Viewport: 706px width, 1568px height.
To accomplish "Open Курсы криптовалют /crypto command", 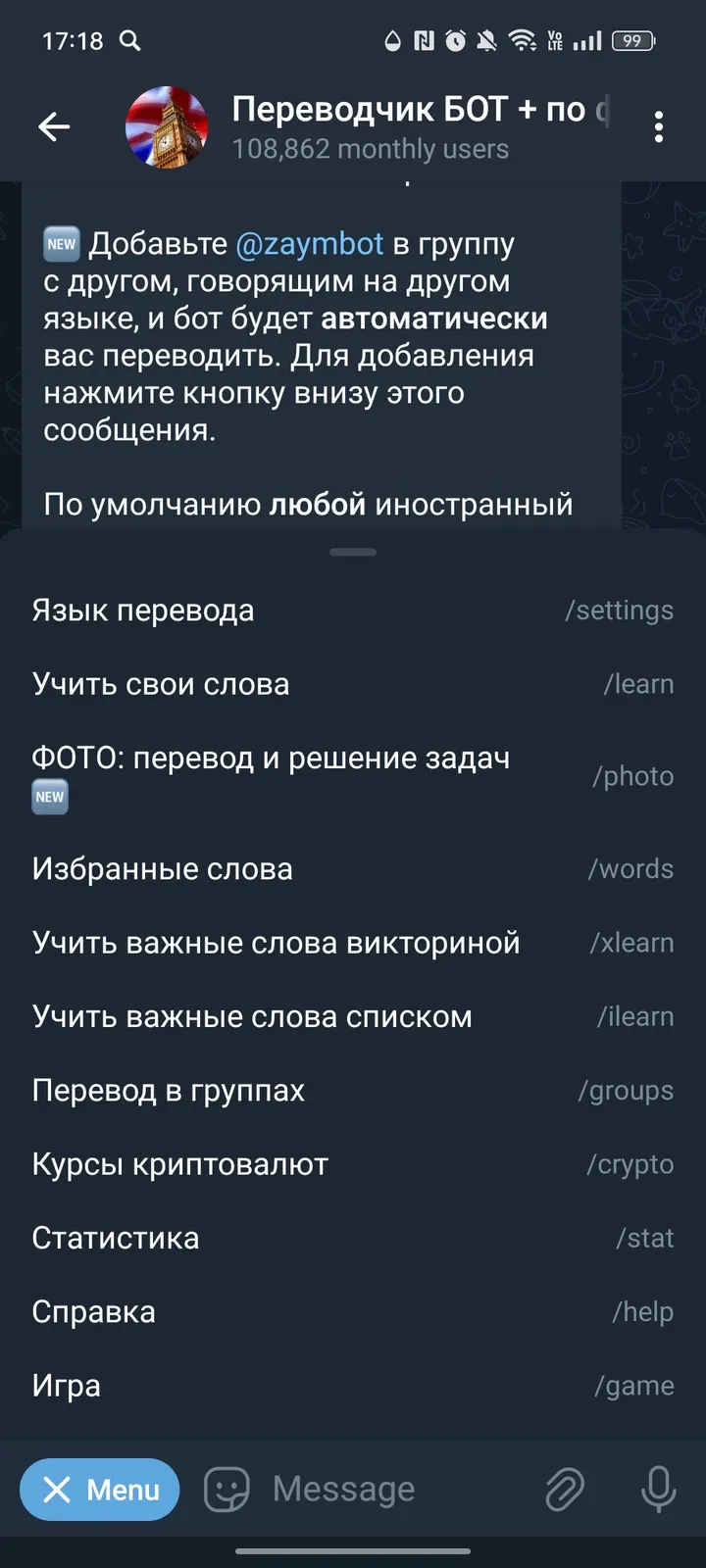I will pyautogui.click(x=353, y=1164).
